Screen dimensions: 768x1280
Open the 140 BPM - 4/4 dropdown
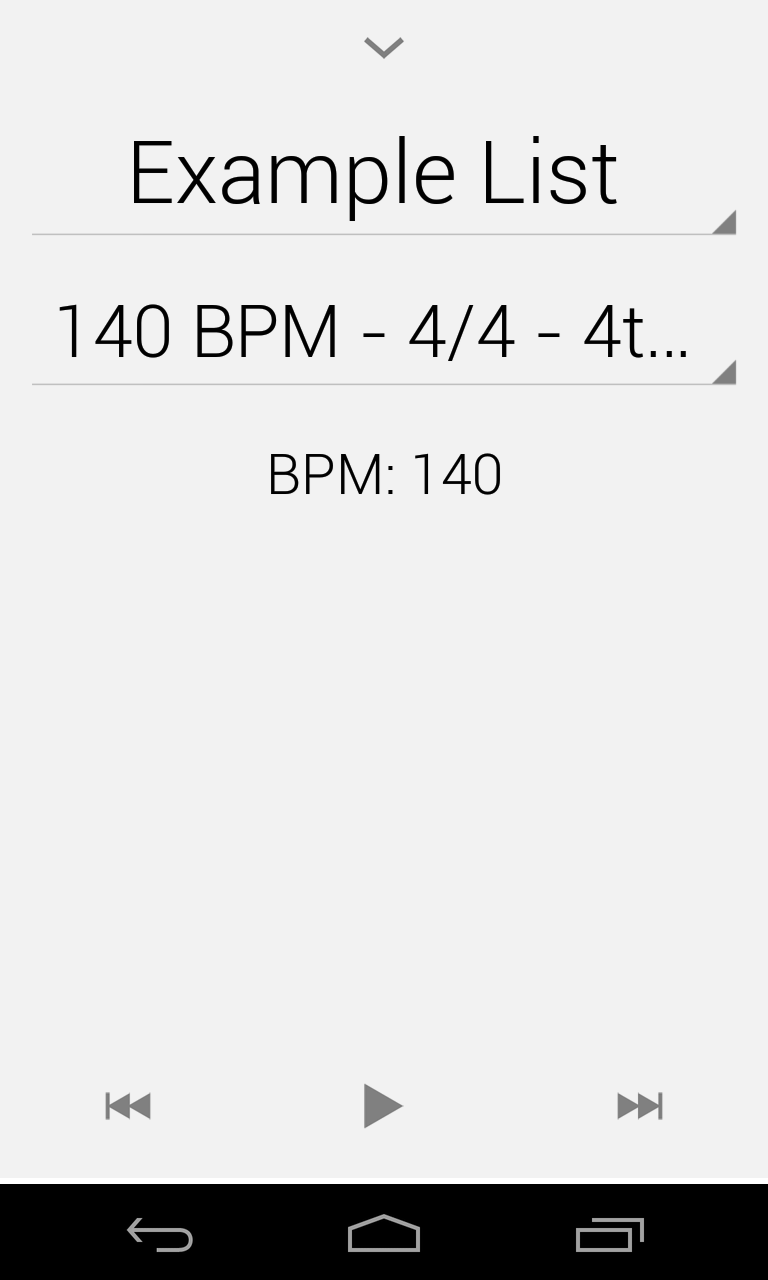384,332
